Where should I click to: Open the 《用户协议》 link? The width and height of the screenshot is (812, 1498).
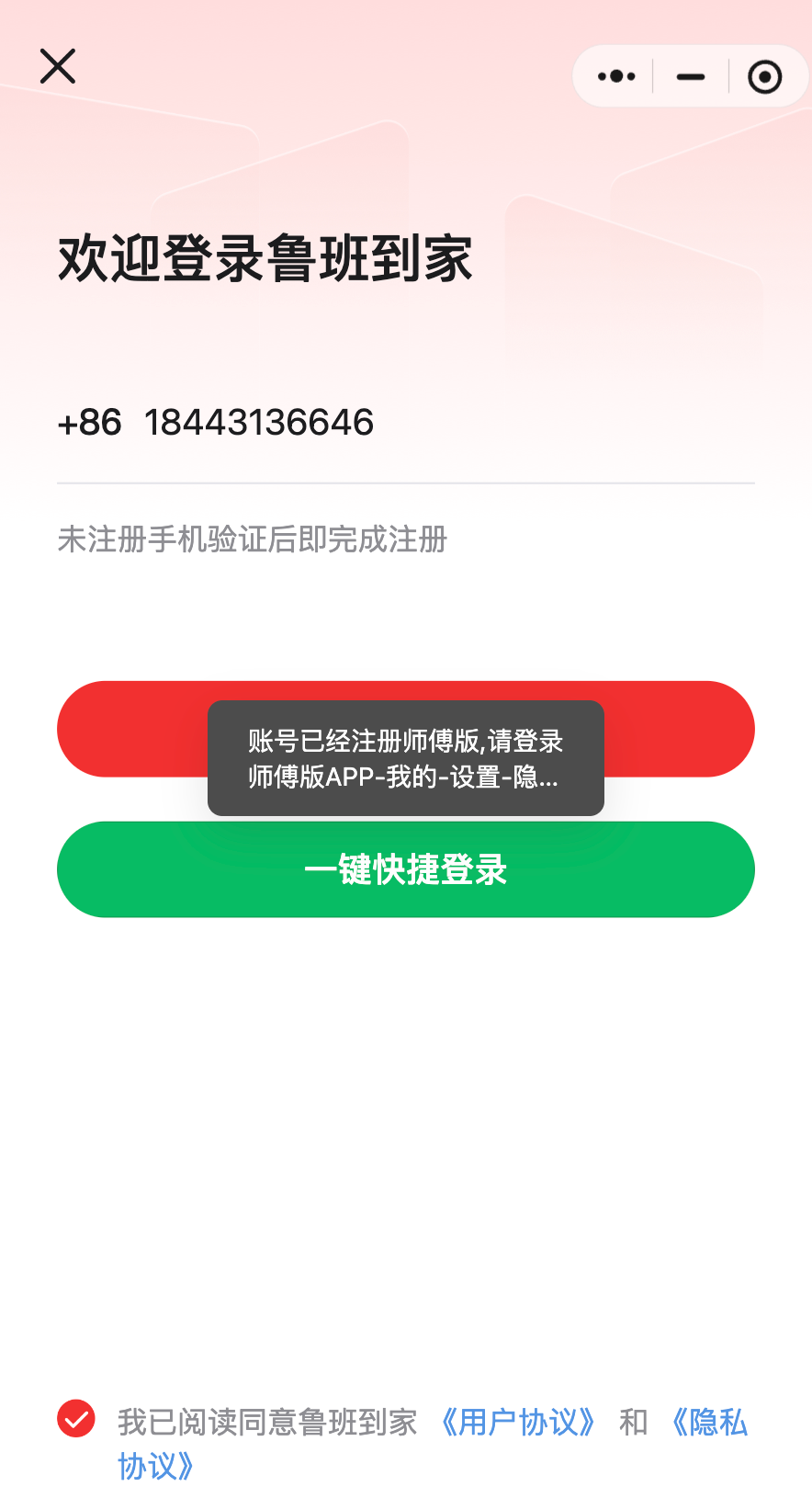(518, 1422)
